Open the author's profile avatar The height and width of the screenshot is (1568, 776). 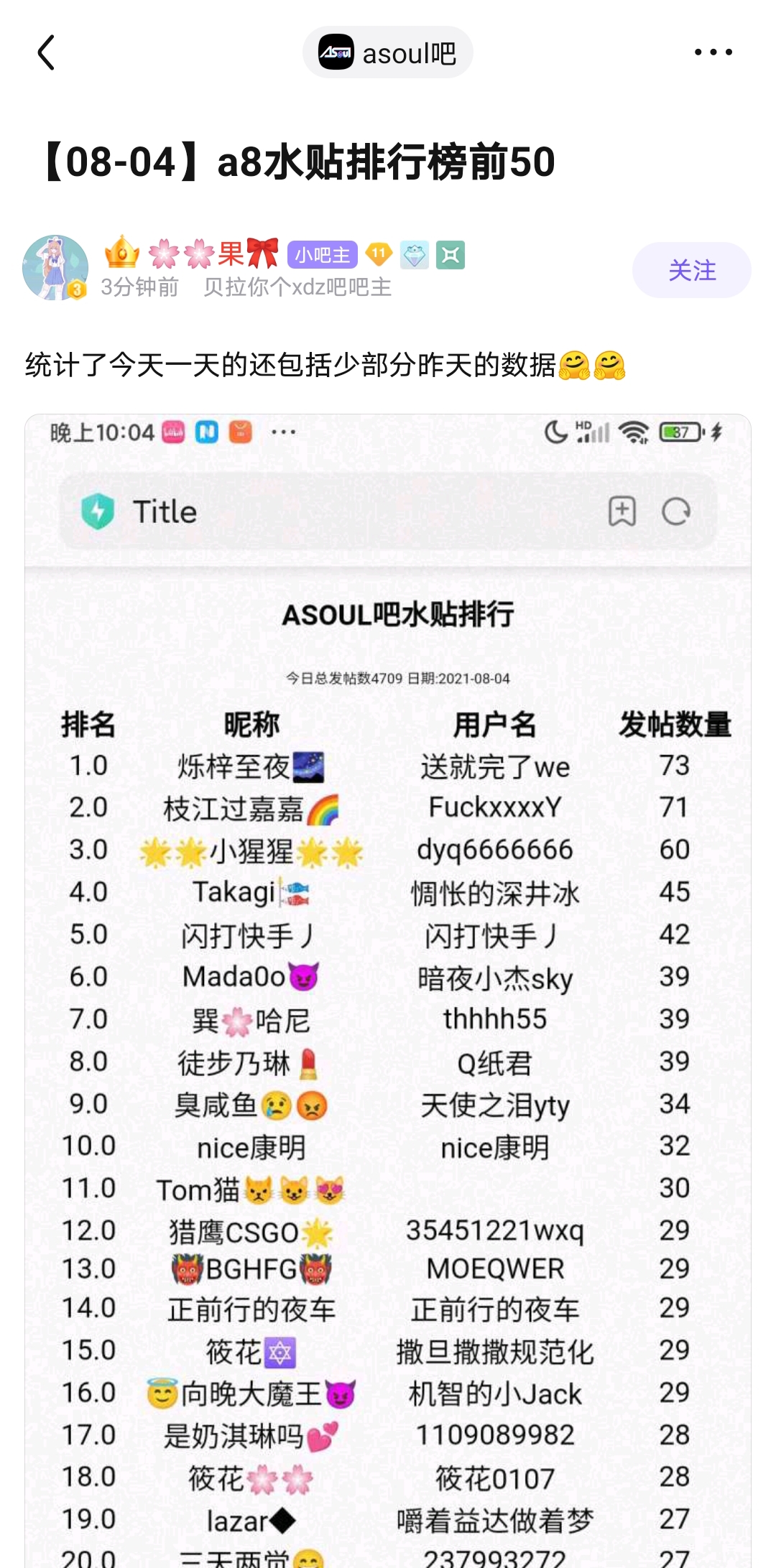point(55,267)
